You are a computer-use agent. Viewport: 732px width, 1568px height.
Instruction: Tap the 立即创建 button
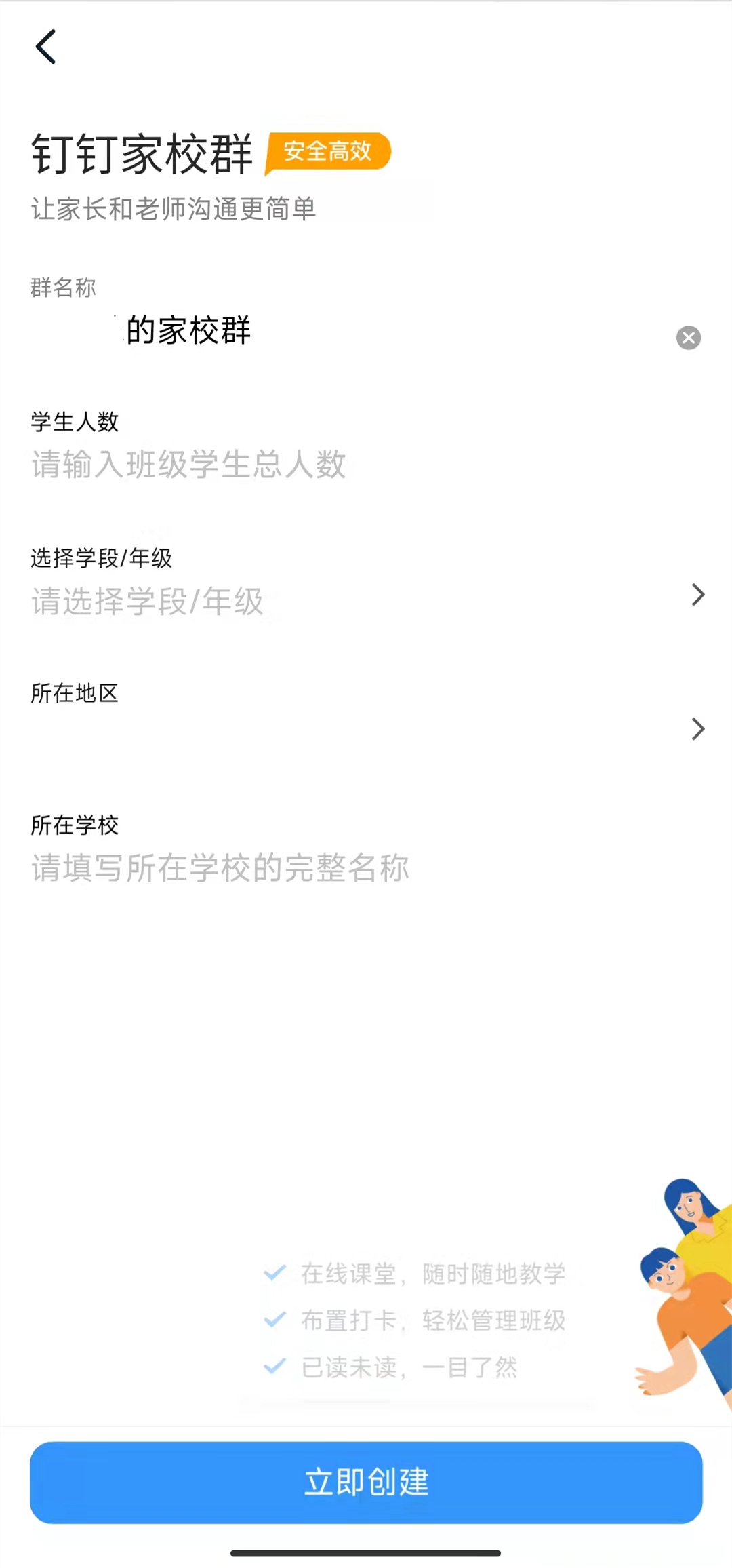pyautogui.click(x=366, y=1483)
